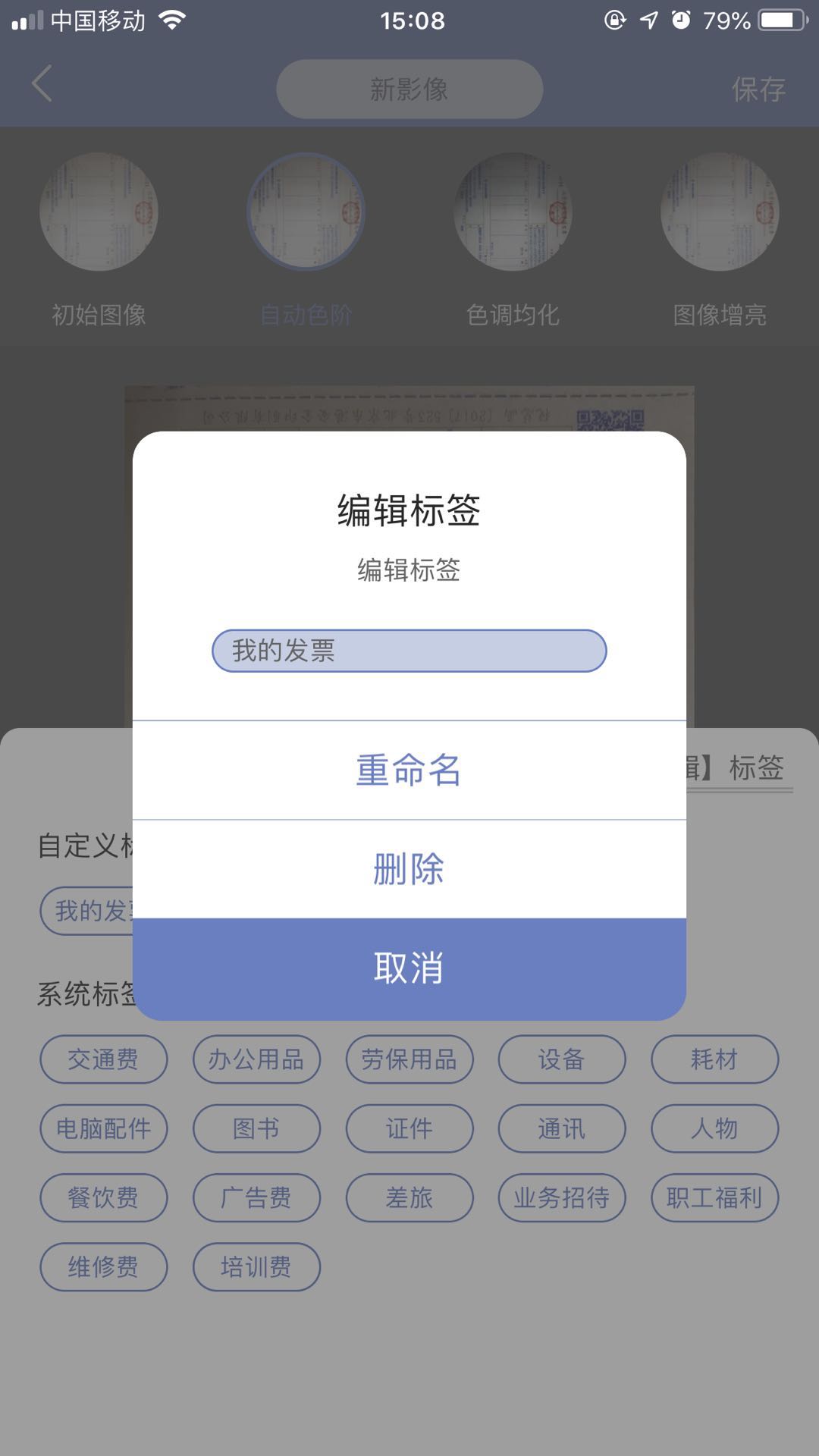Go back using the top-left arrow
This screenshot has width=819, height=1456.
point(42,84)
